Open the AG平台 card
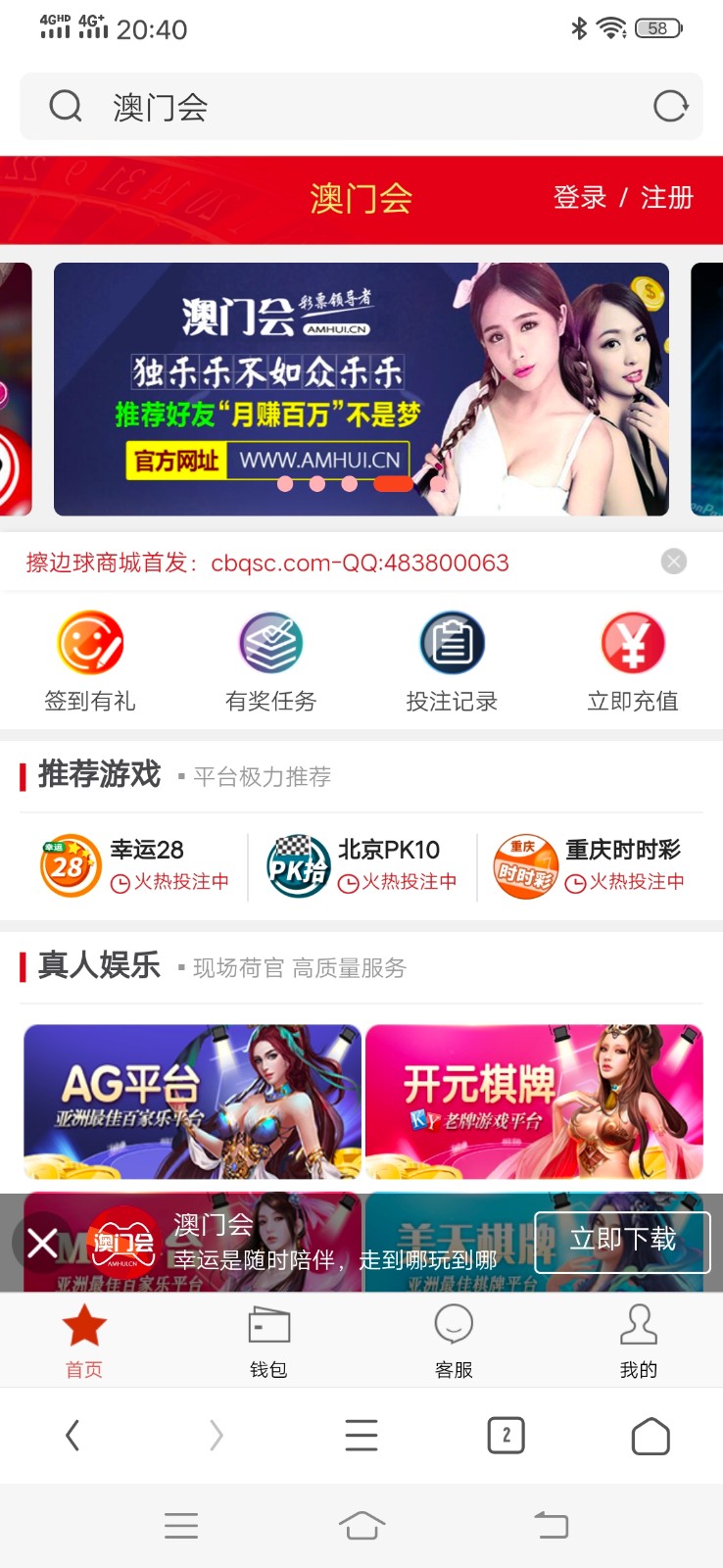 tap(192, 1102)
